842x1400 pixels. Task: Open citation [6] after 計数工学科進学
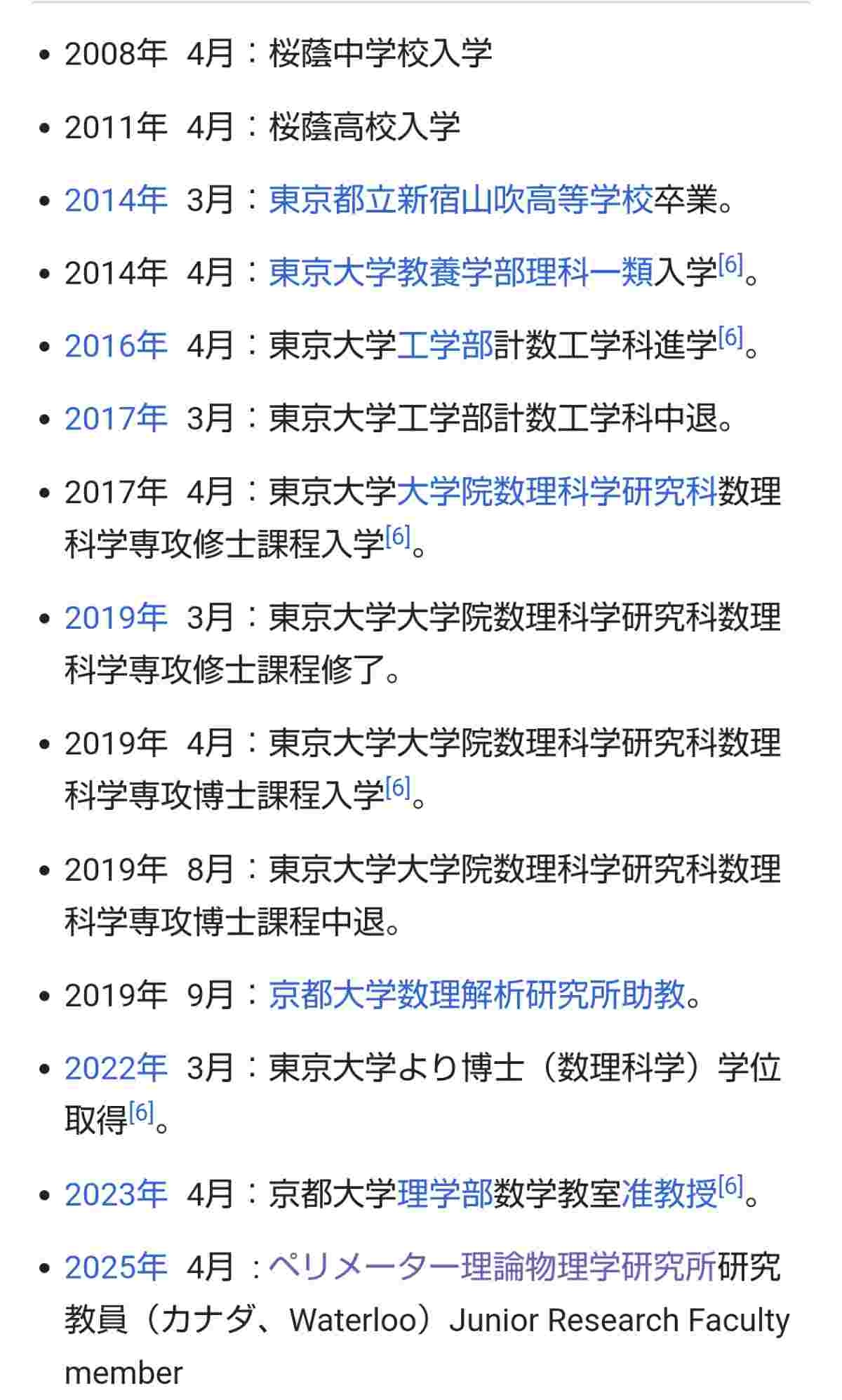730,338
